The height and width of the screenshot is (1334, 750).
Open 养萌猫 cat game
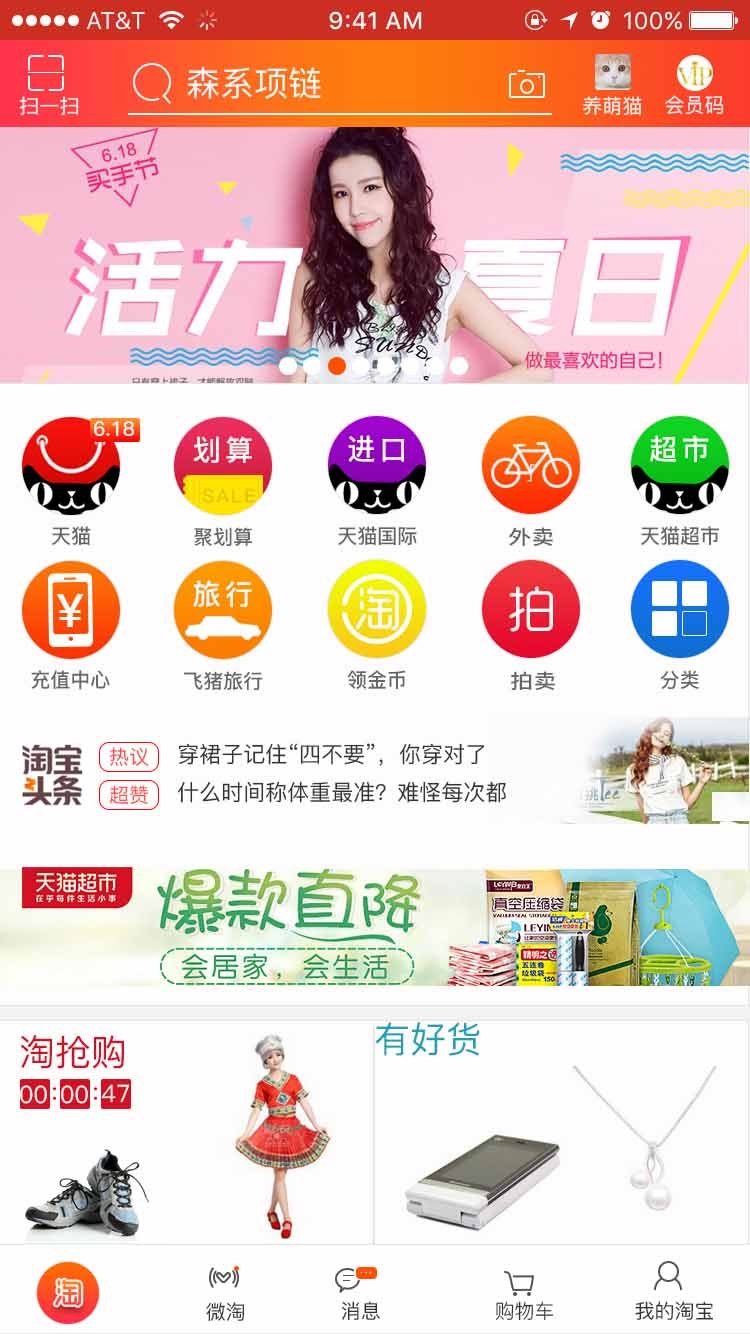[612, 84]
